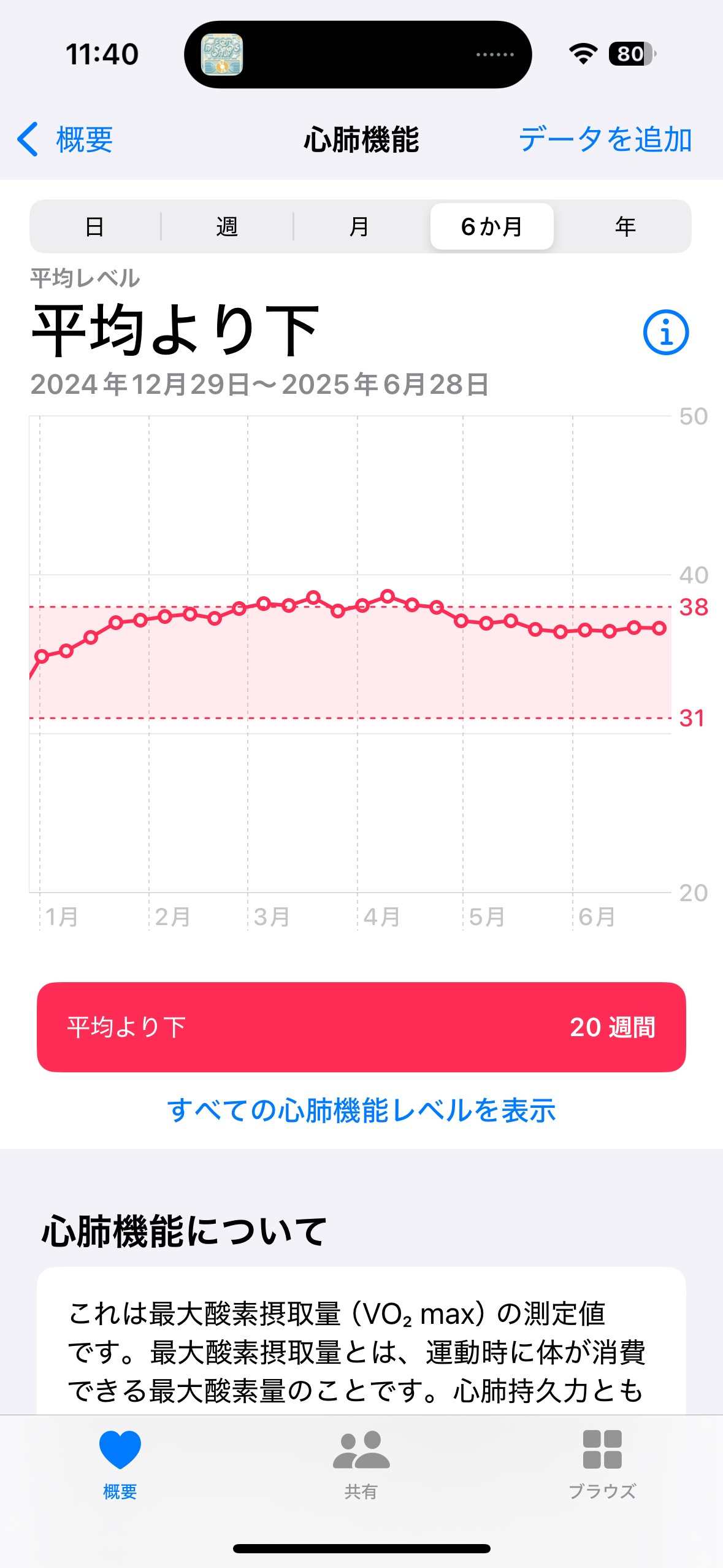Switch to the 年 view
This screenshot has height=1568, width=723.
point(625,226)
